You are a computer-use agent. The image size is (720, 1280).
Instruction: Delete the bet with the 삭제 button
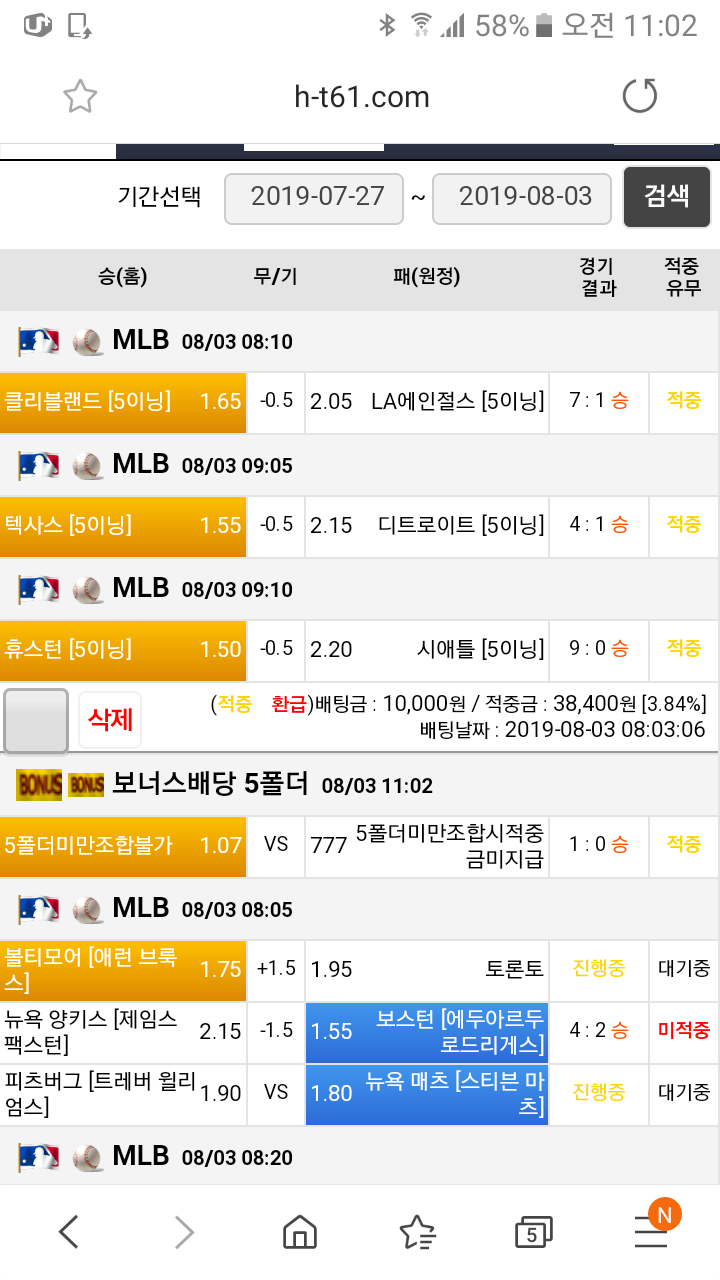pyautogui.click(x=110, y=720)
